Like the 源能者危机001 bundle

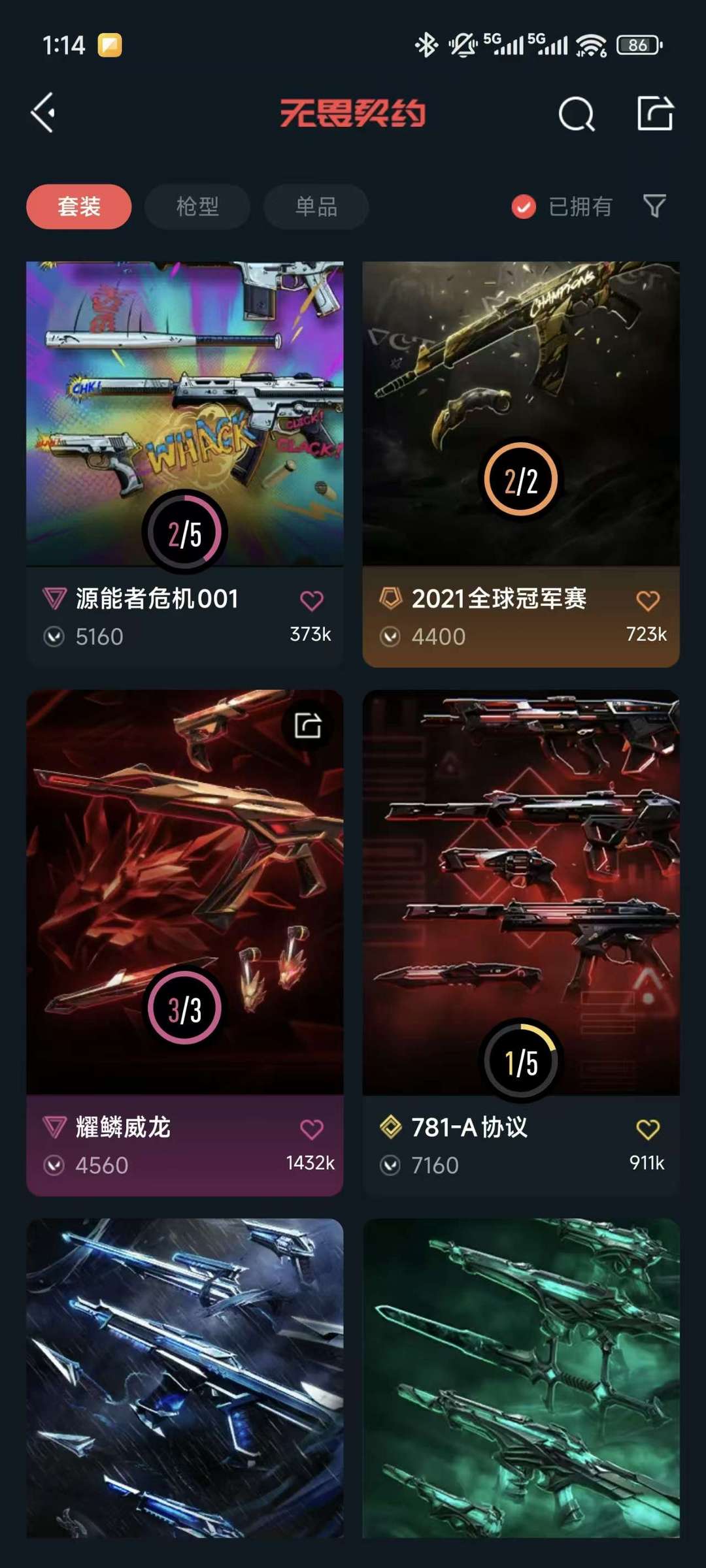312,600
